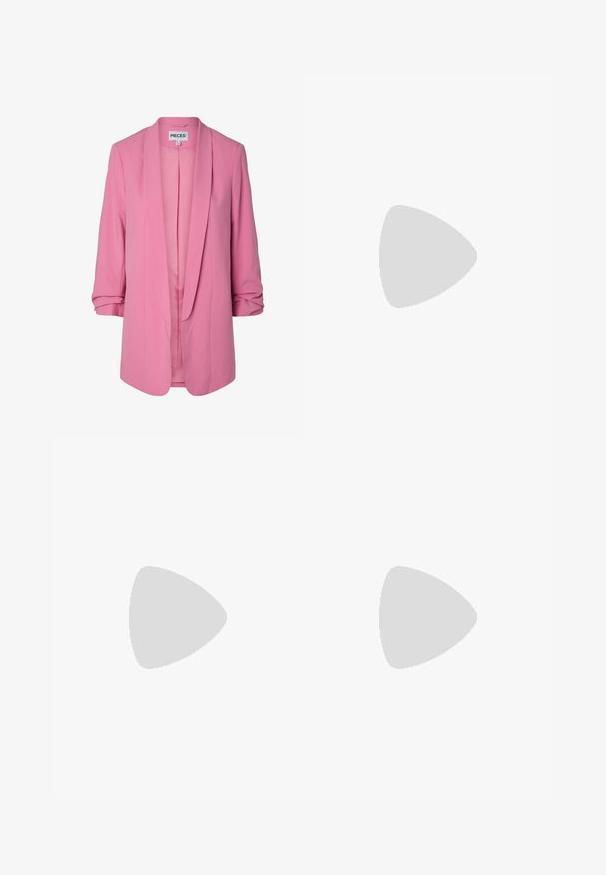The image size is (606, 875).
Task: Open the pink blazer product image
Action: 177,256
